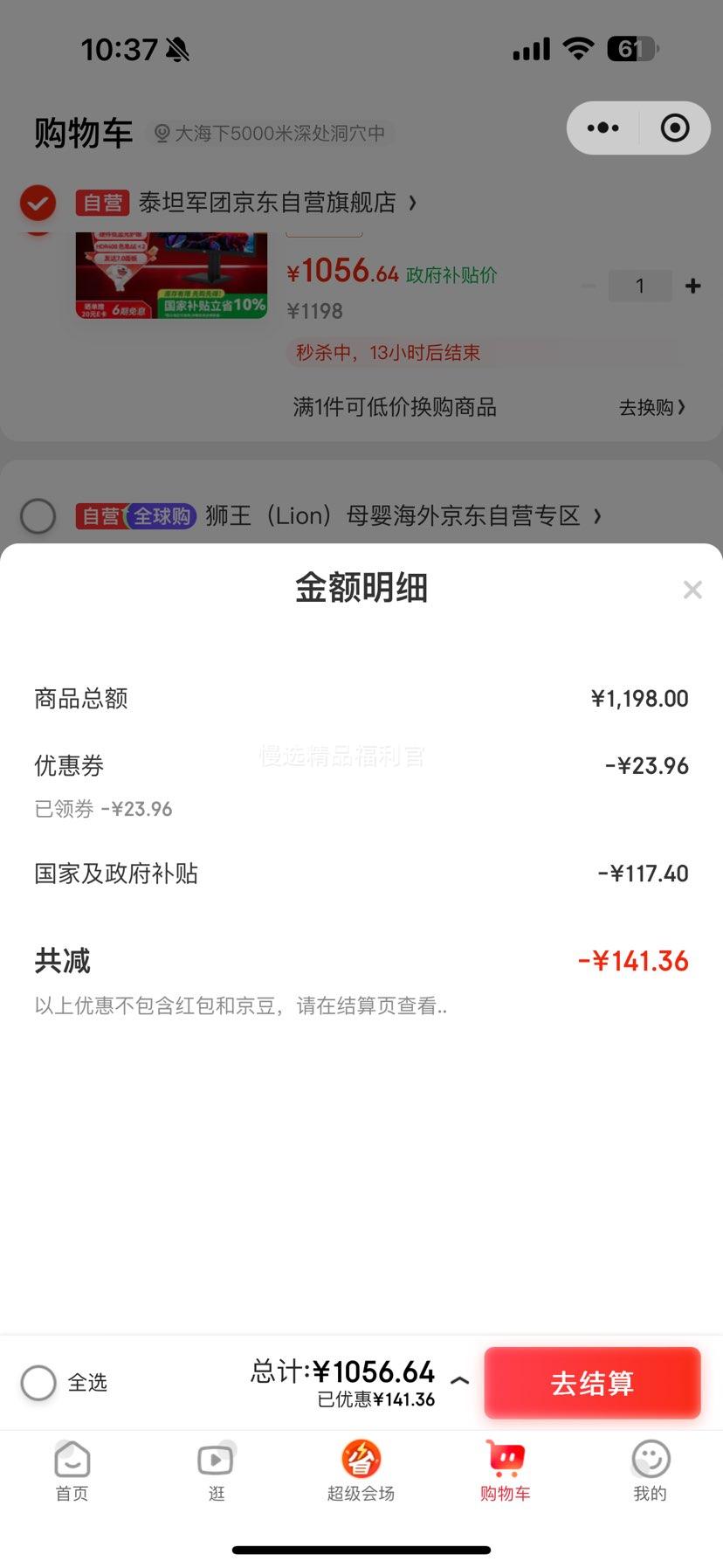Switch to the 购物车 tab label
The width and height of the screenshot is (723, 1568).
click(506, 1493)
